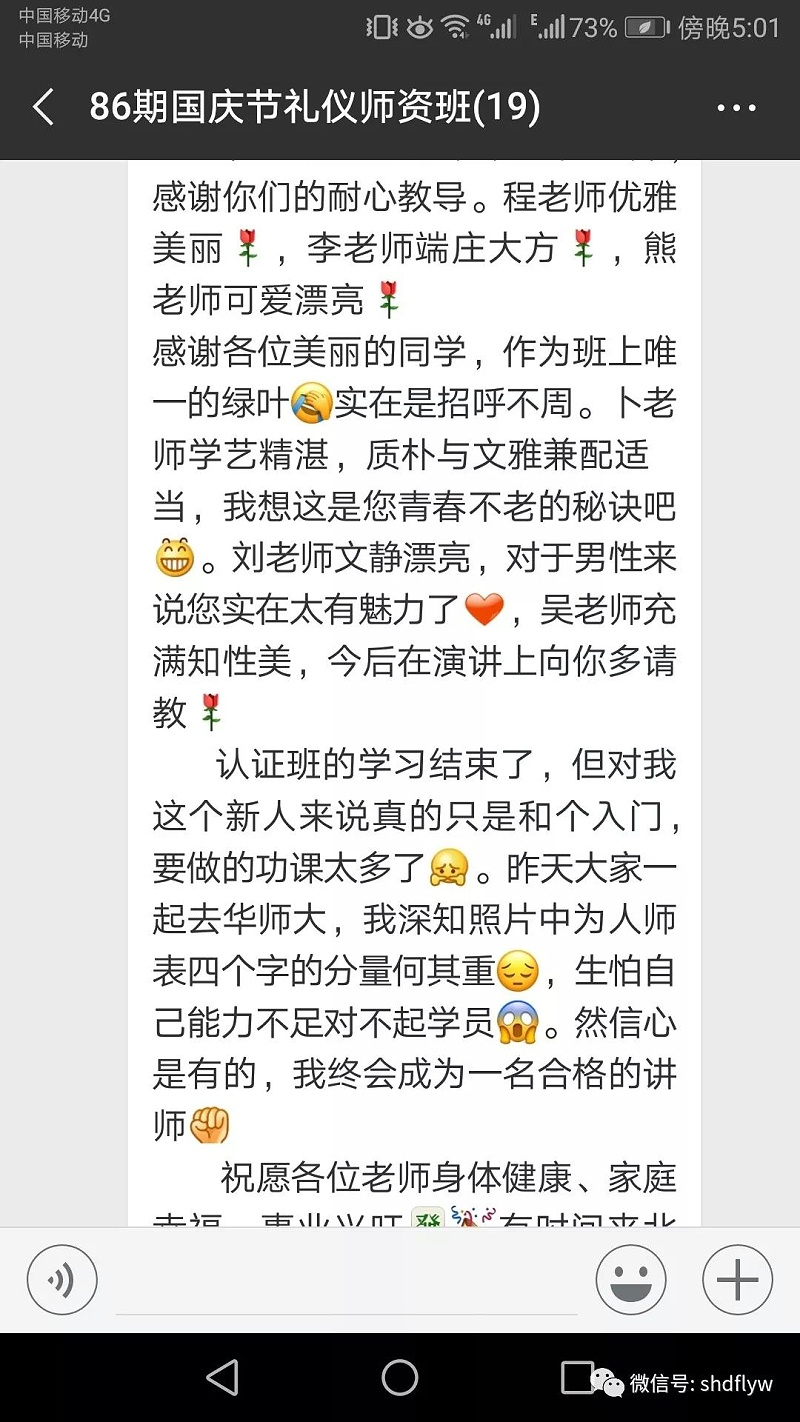
Task: Tap the Android back triangle button
Action: (x=224, y=1376)
